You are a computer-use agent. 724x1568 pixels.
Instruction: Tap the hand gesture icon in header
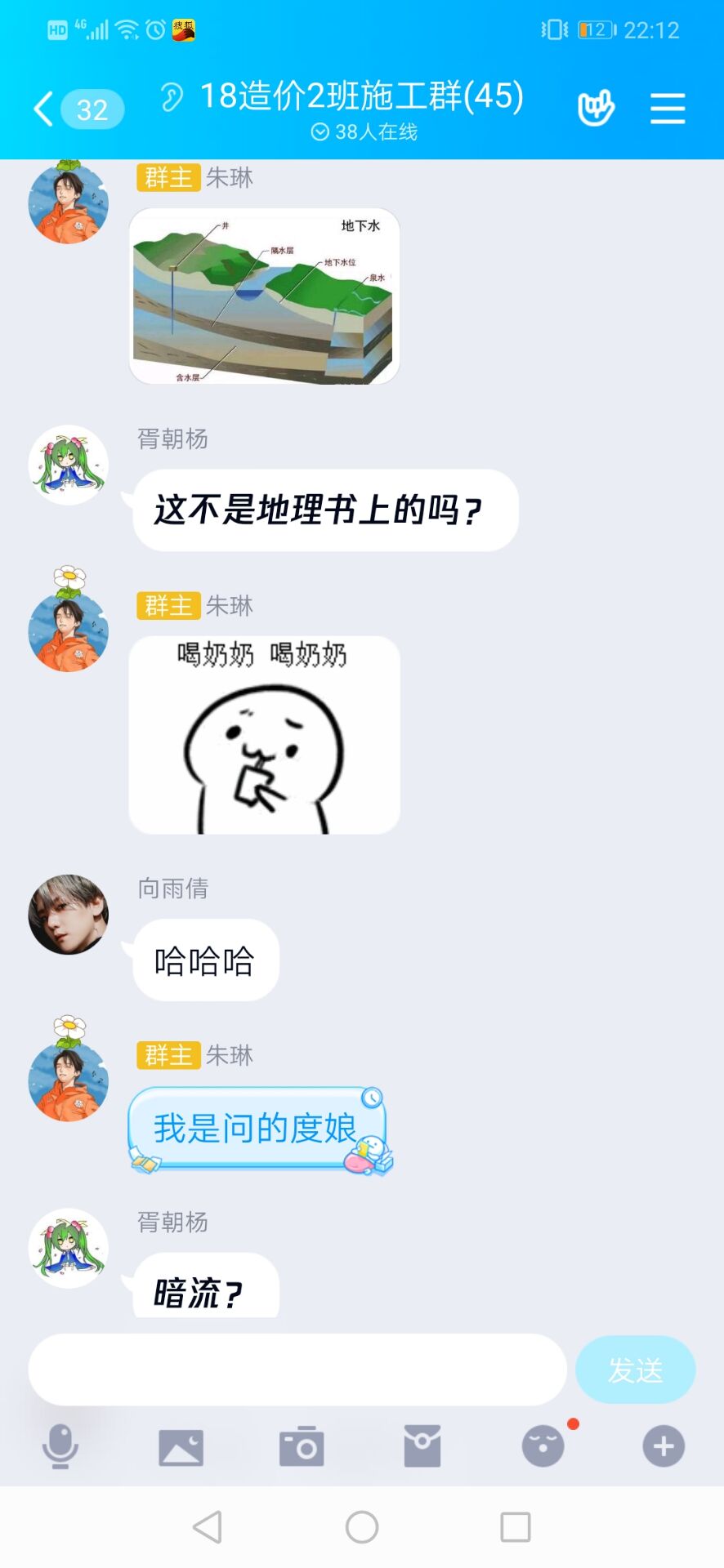click(596, 109)
